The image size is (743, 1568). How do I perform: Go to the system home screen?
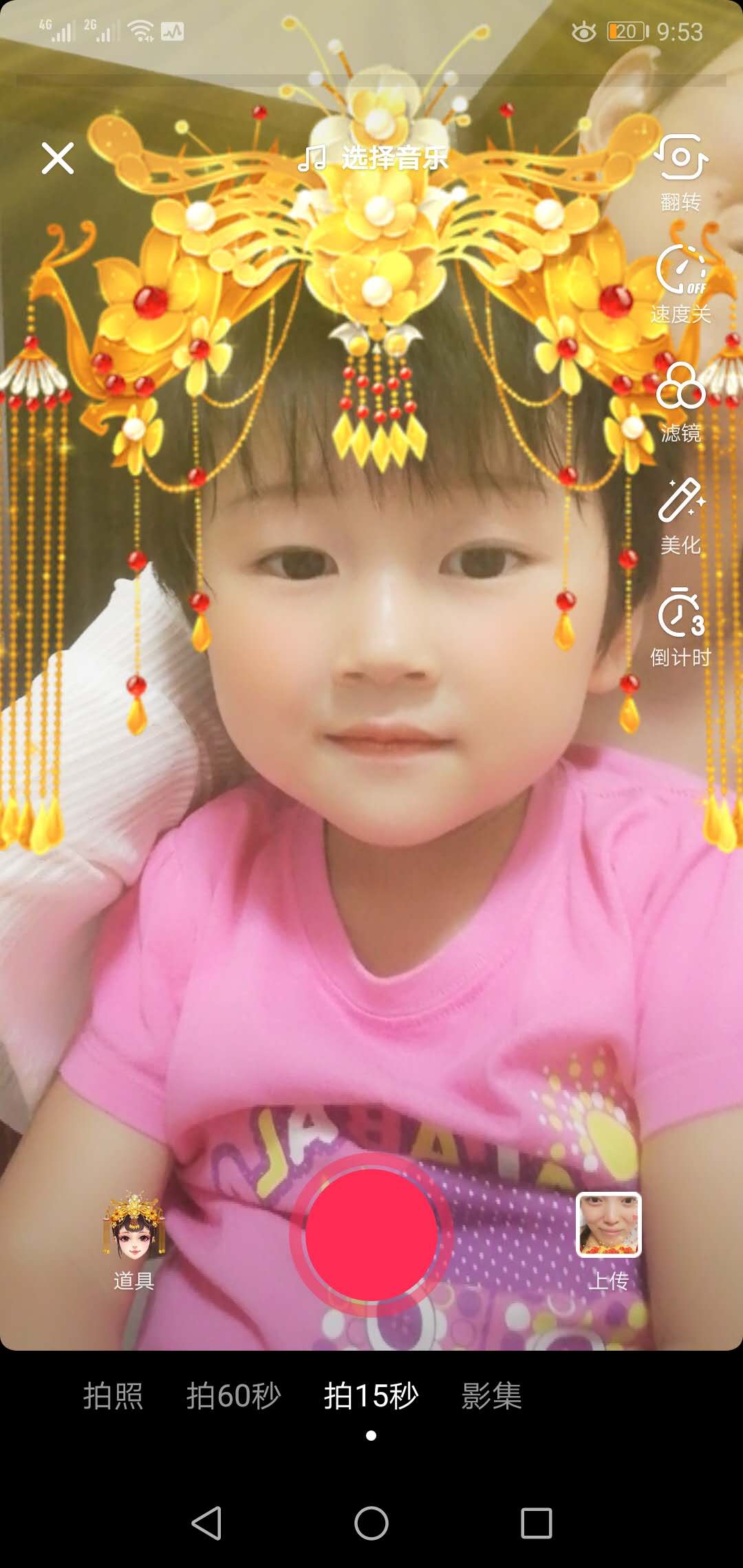coord(371,1523)
